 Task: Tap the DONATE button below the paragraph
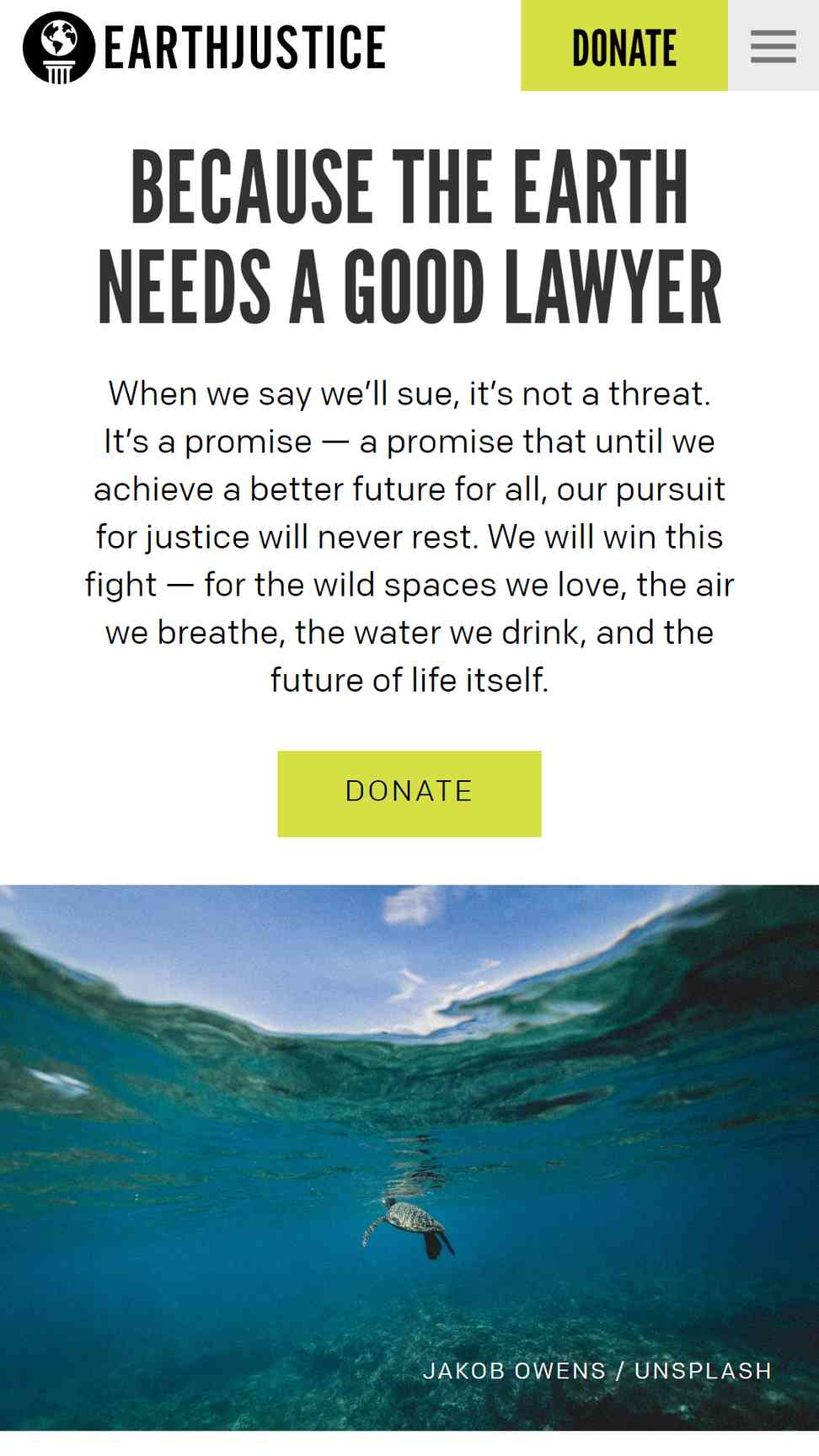tap(409, 793)
